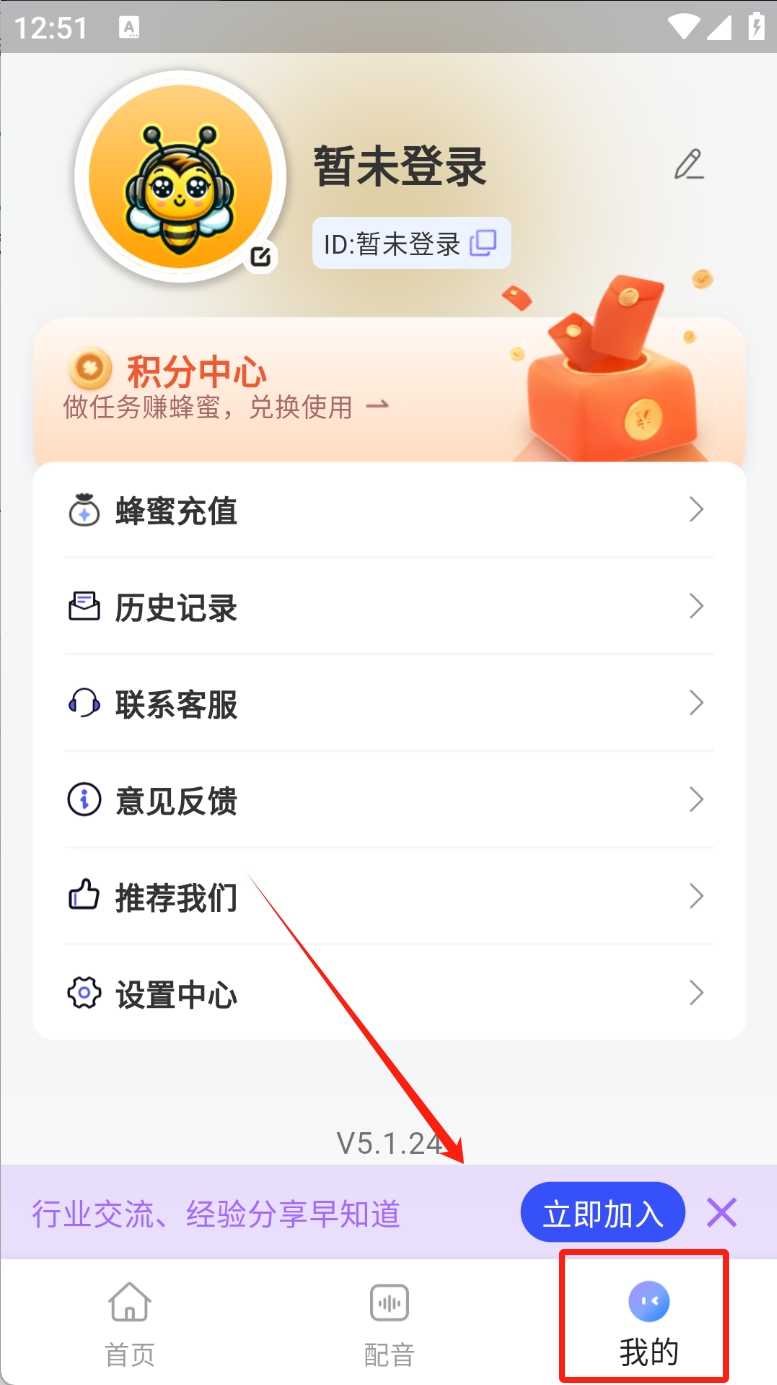Open 蜂蜜充值 recharge
This screenshot has width=777, height=1385.
point(389,511)
